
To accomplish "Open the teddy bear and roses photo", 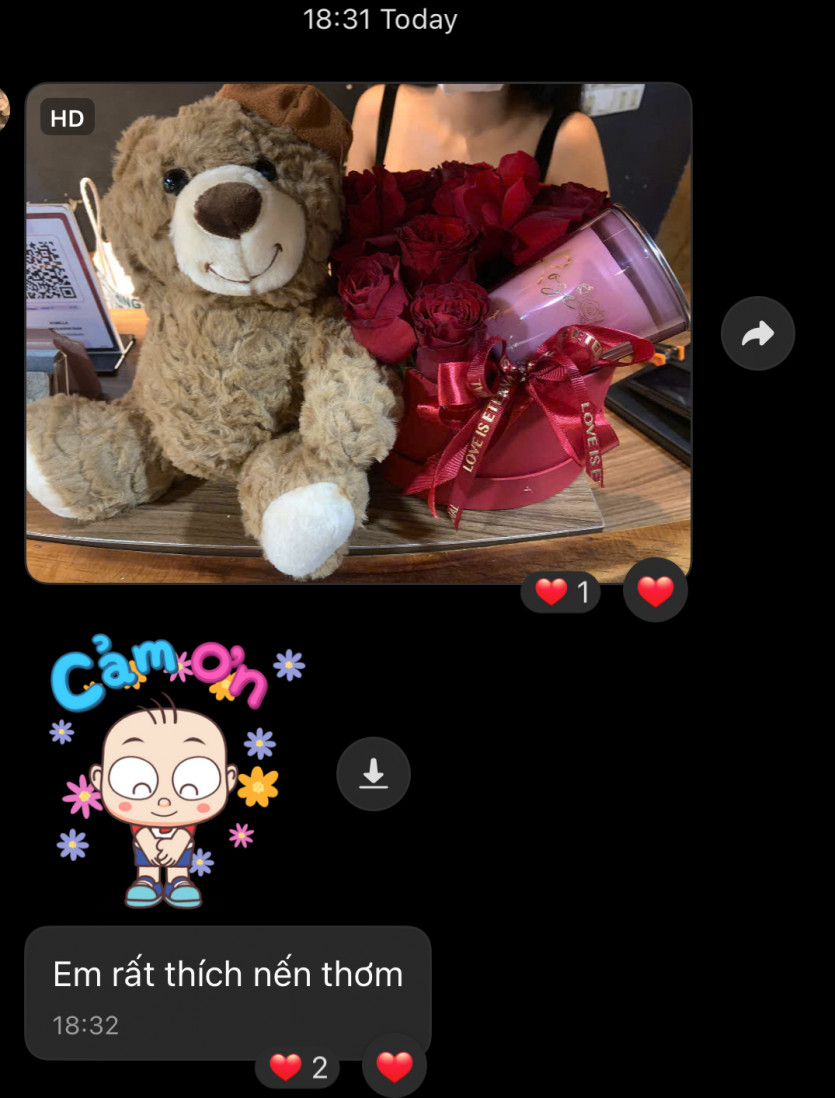I will pyautogui.click(x=357, y=332).
